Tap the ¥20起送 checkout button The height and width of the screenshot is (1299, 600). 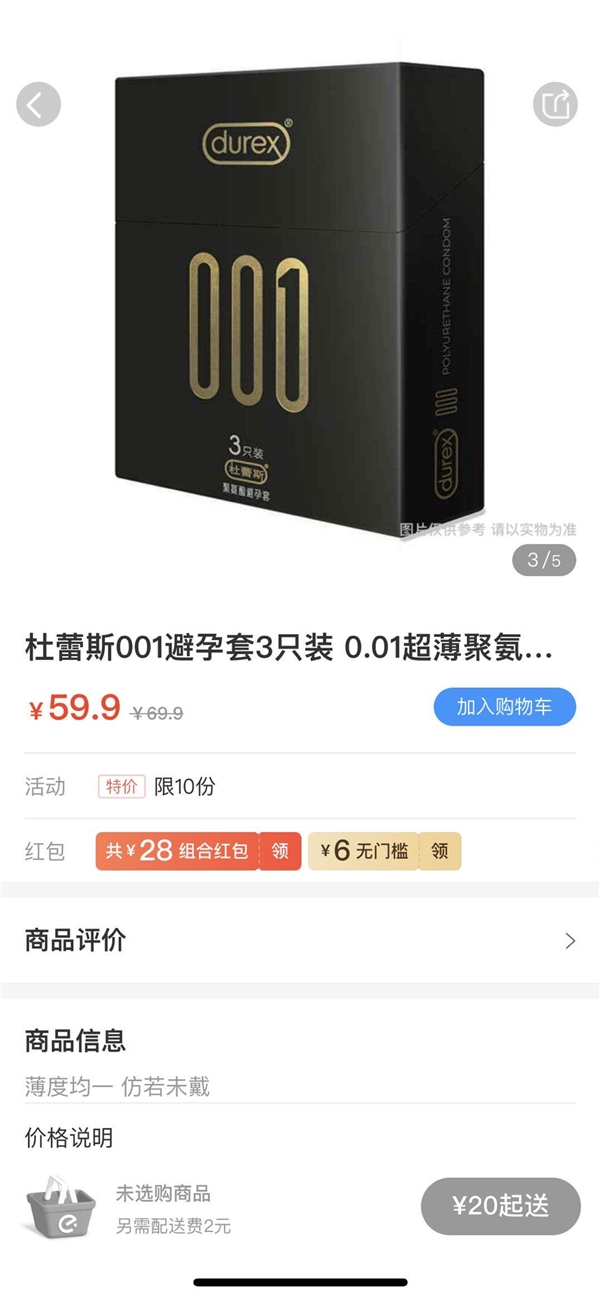click(500, 1206)
